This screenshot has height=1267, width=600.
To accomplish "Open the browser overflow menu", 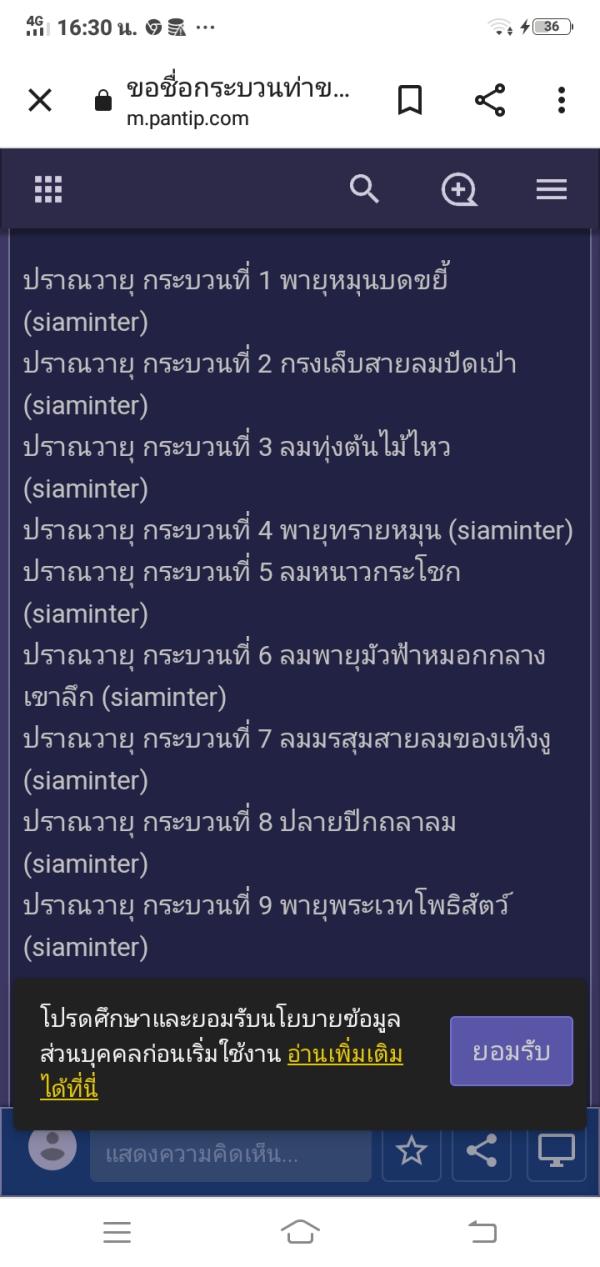I will coord(561,100).
